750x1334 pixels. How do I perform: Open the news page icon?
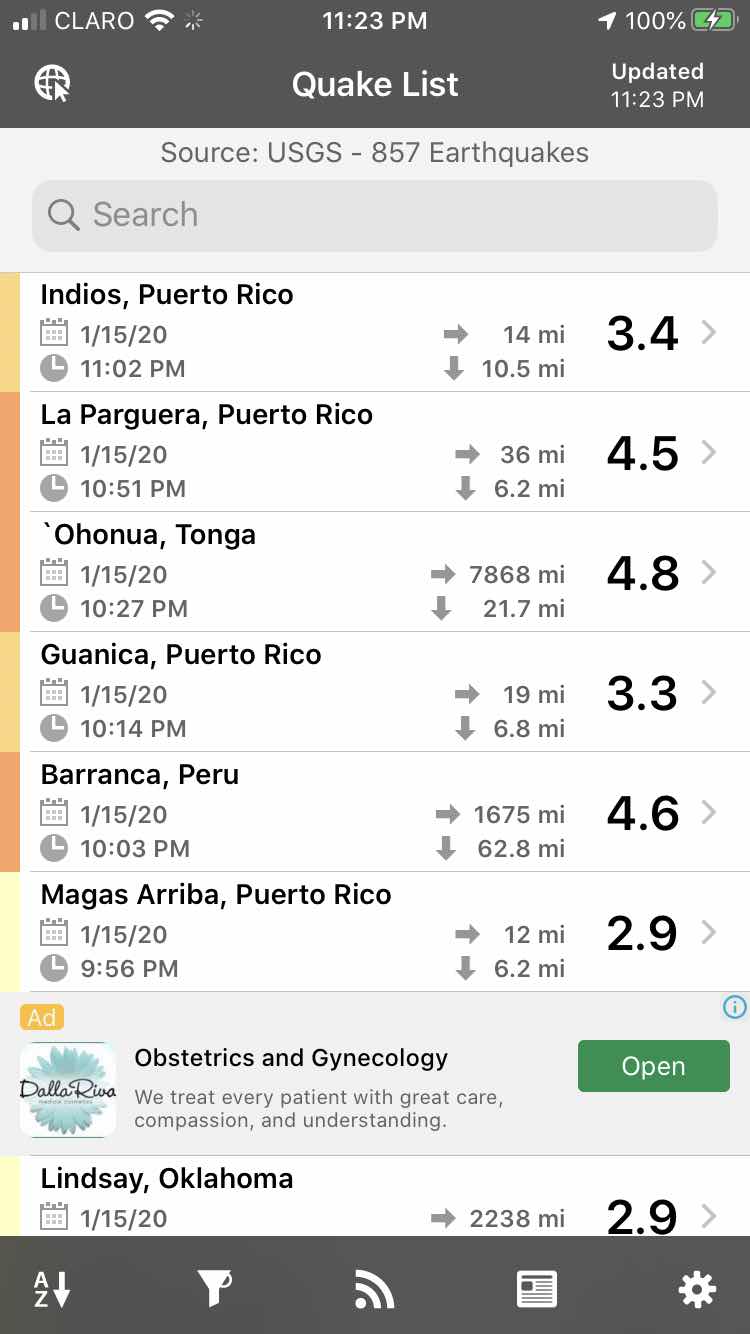click(536, 1290)
